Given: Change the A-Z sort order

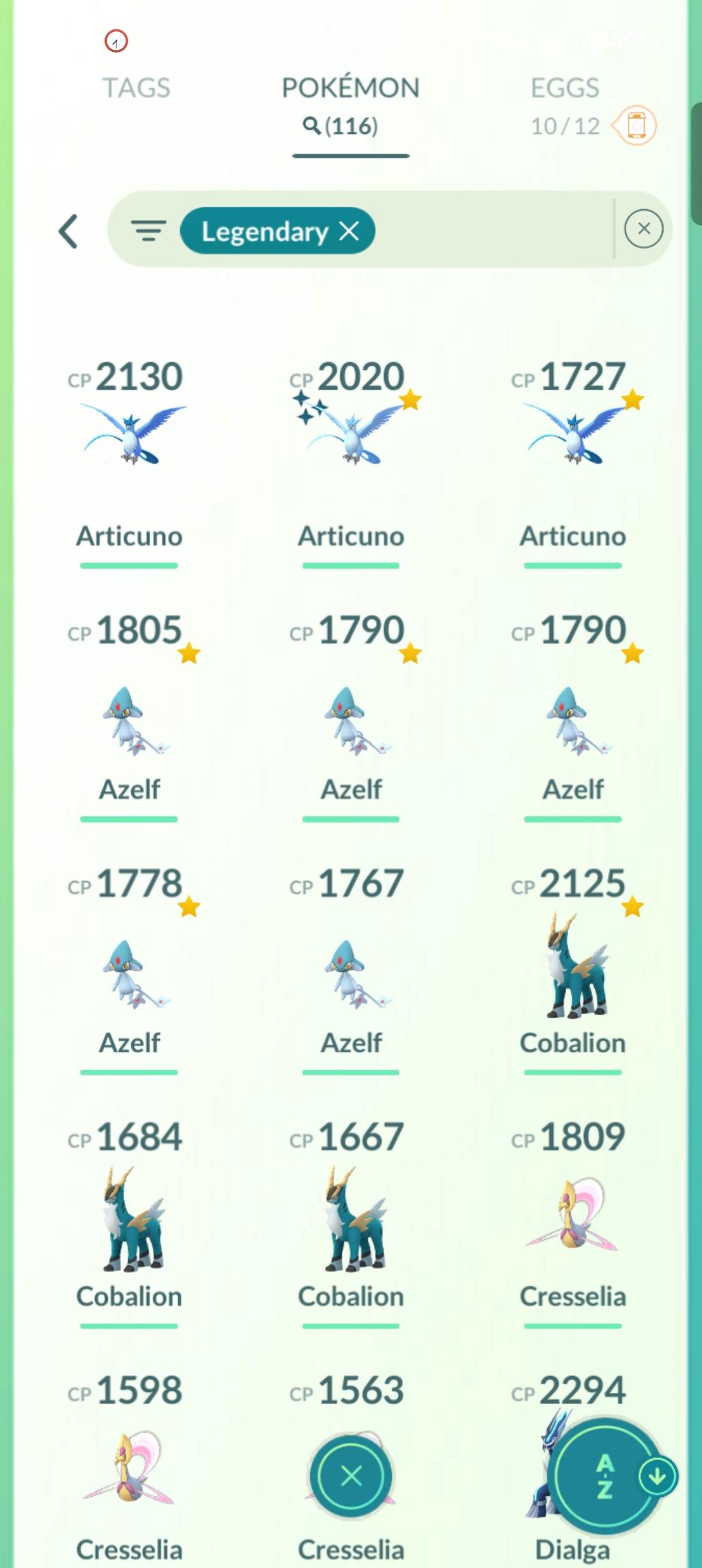Looking at the screenshot, I should [606, 1476].
